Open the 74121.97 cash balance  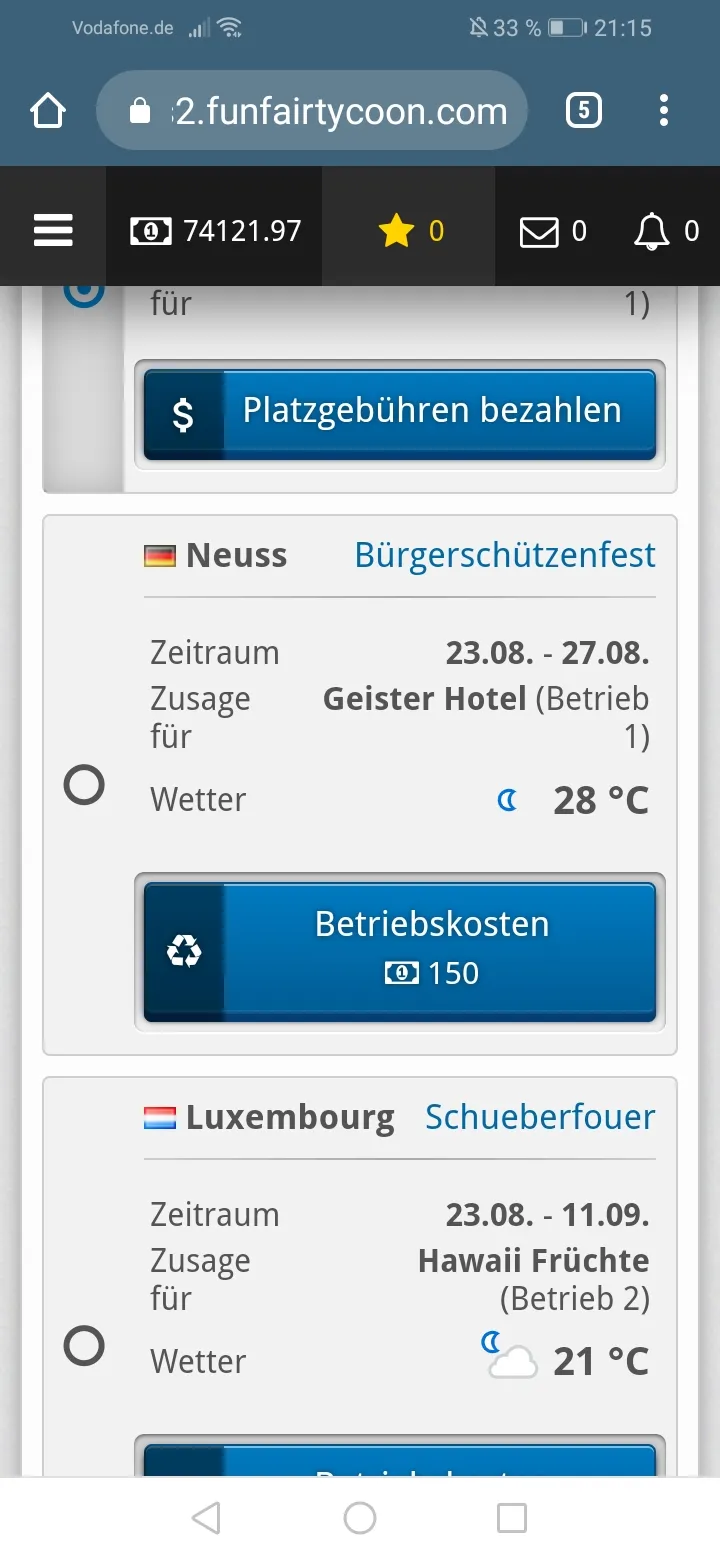[215, 231]
